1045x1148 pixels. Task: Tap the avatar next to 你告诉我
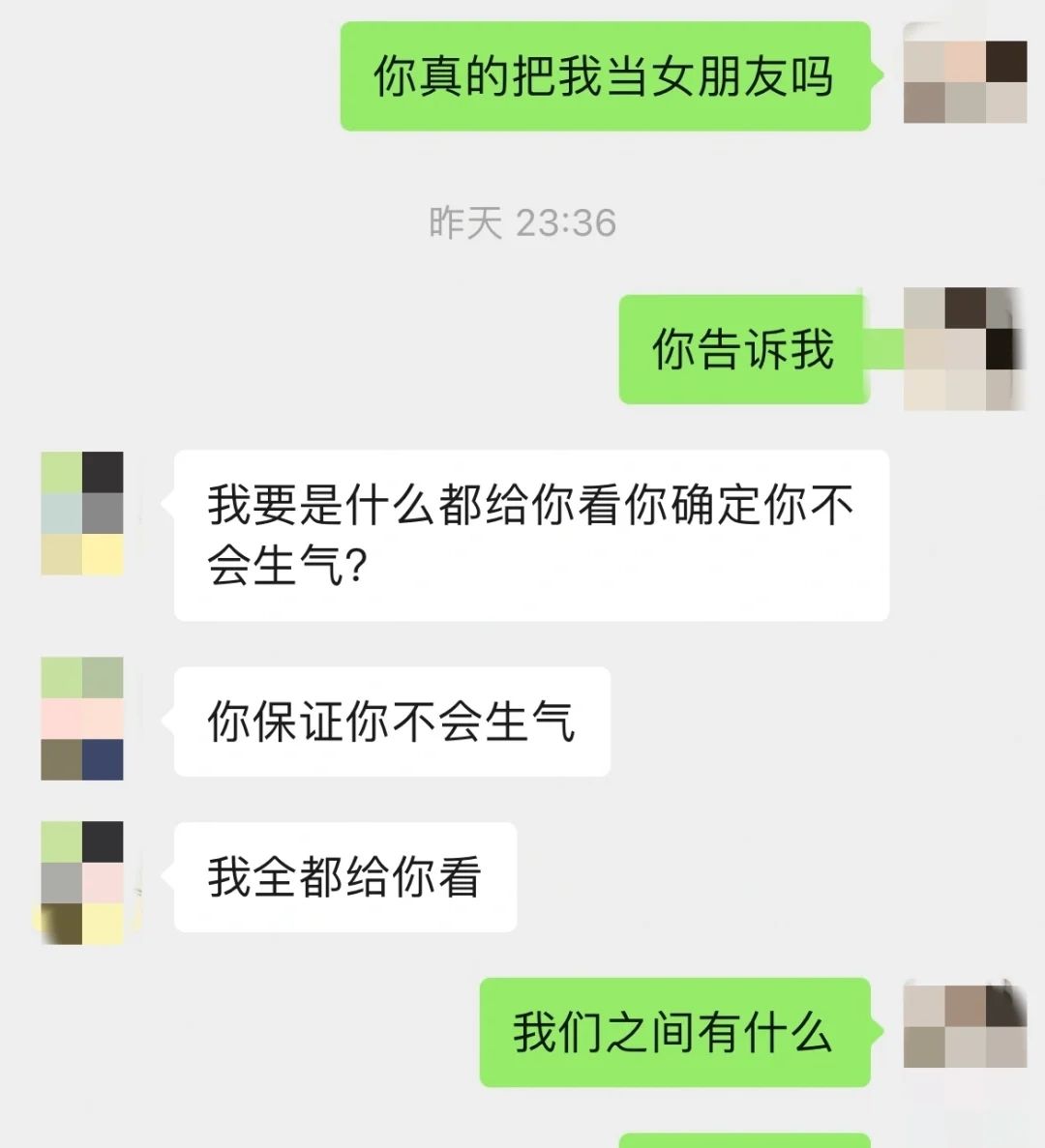(965, 349)
